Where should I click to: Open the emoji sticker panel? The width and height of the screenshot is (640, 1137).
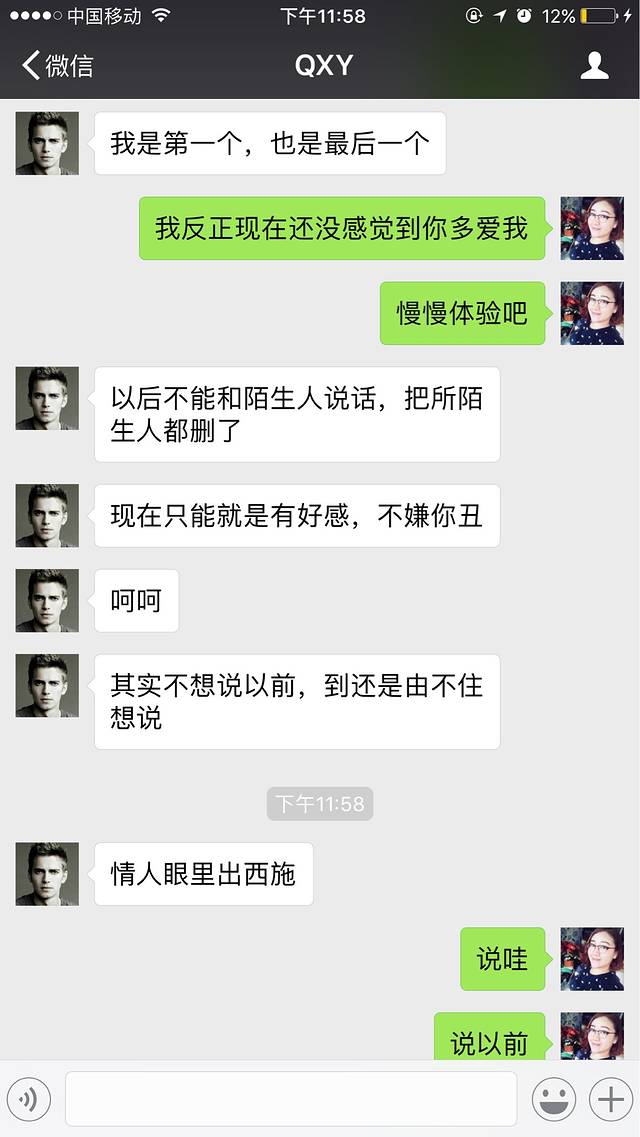pos(554,1100)
